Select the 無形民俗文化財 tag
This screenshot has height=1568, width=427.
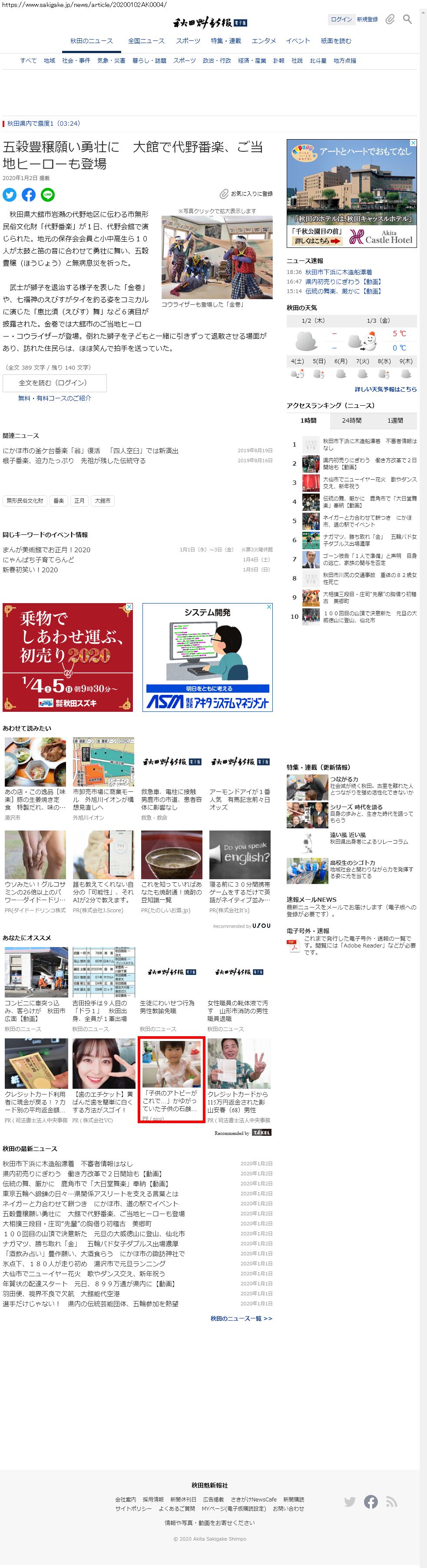25,501
